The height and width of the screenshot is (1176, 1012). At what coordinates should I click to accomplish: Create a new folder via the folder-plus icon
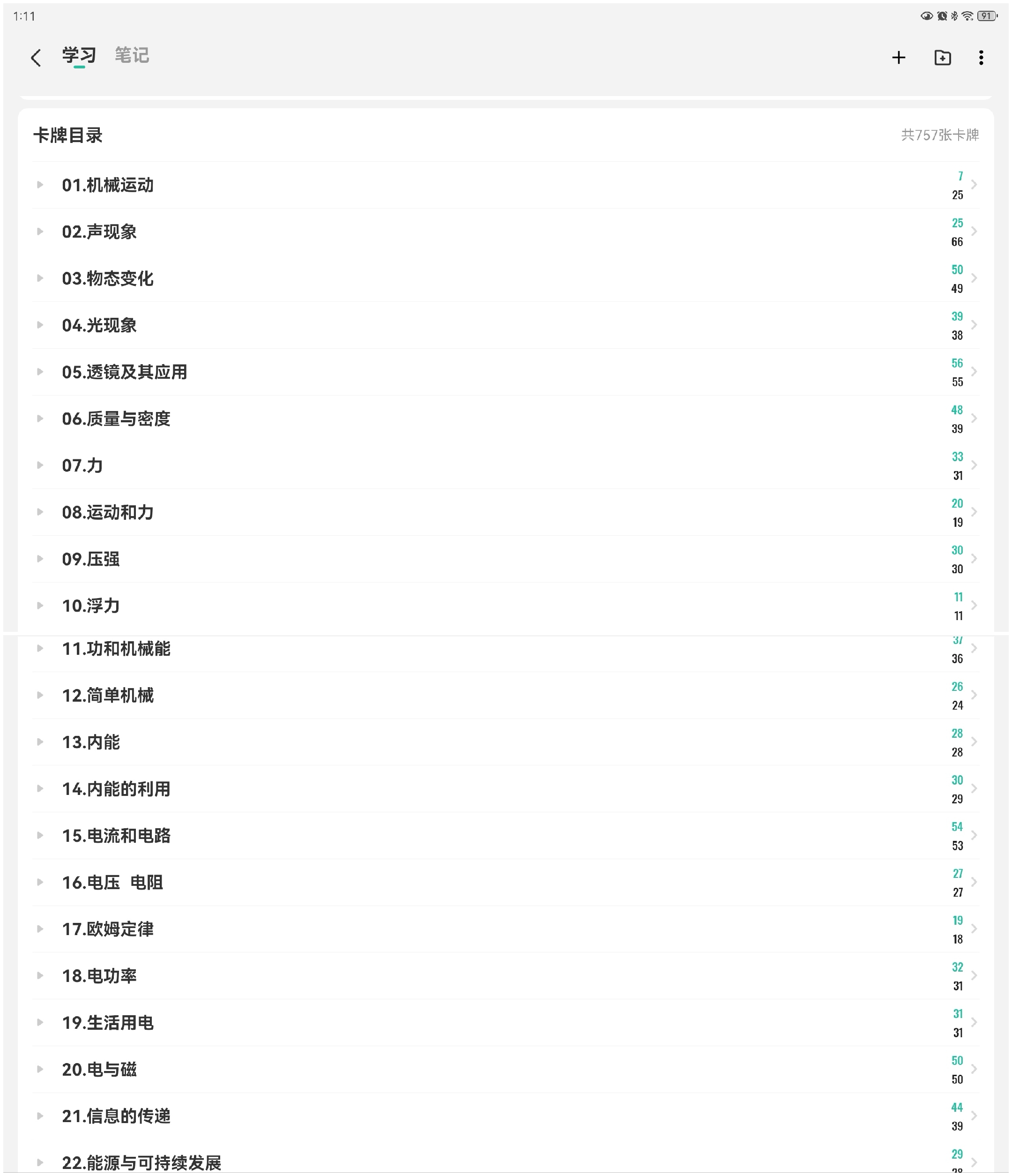942,57
